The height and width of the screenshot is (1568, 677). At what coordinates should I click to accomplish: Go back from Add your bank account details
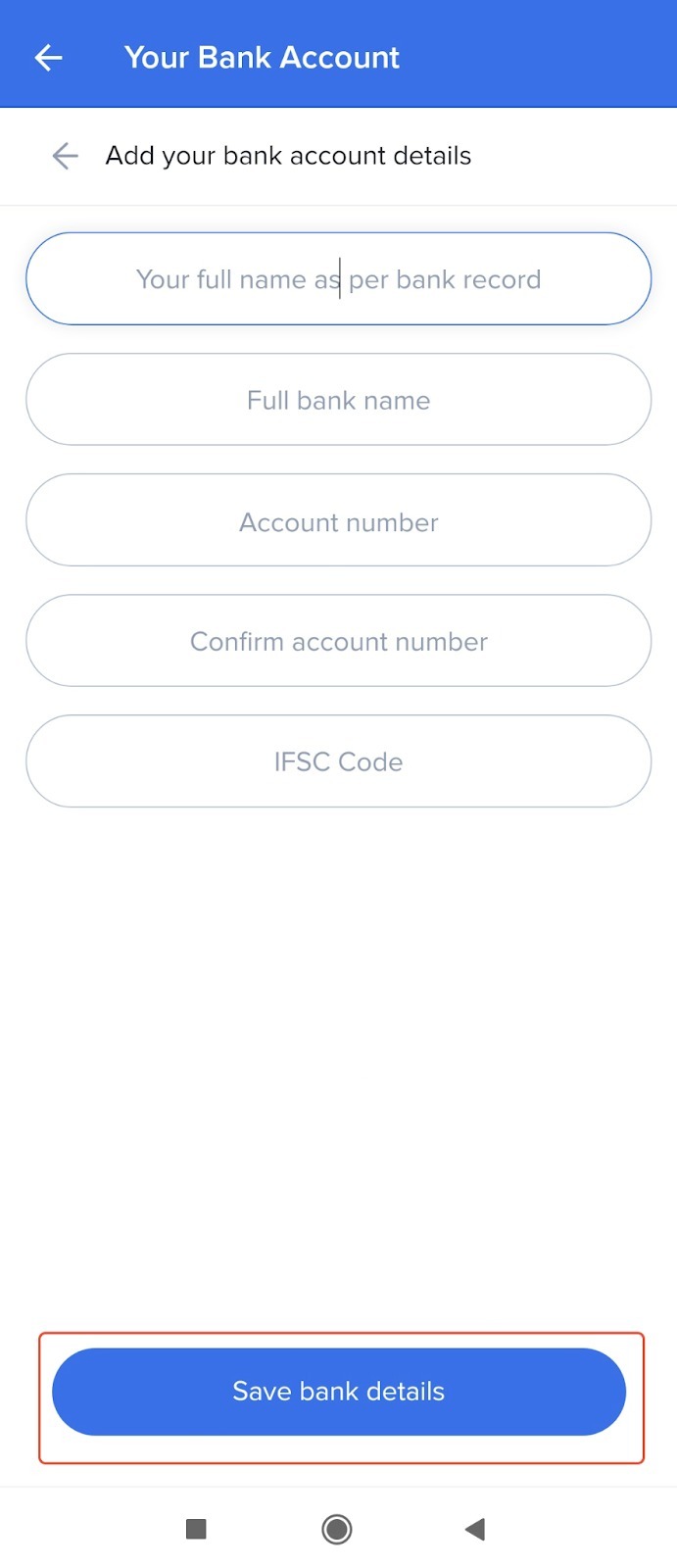(x=65, y=156)
